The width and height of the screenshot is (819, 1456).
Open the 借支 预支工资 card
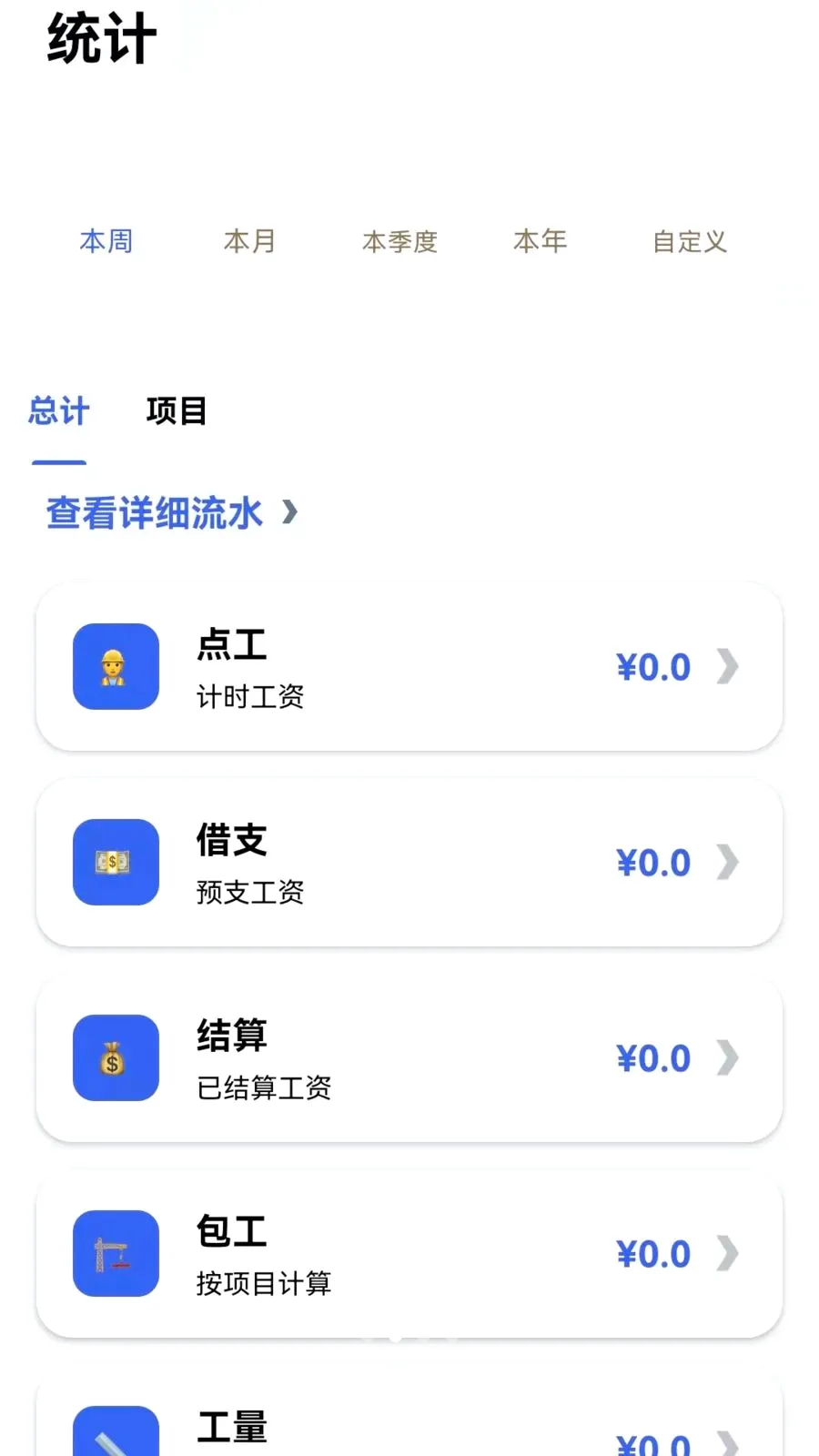click(409, 863)
